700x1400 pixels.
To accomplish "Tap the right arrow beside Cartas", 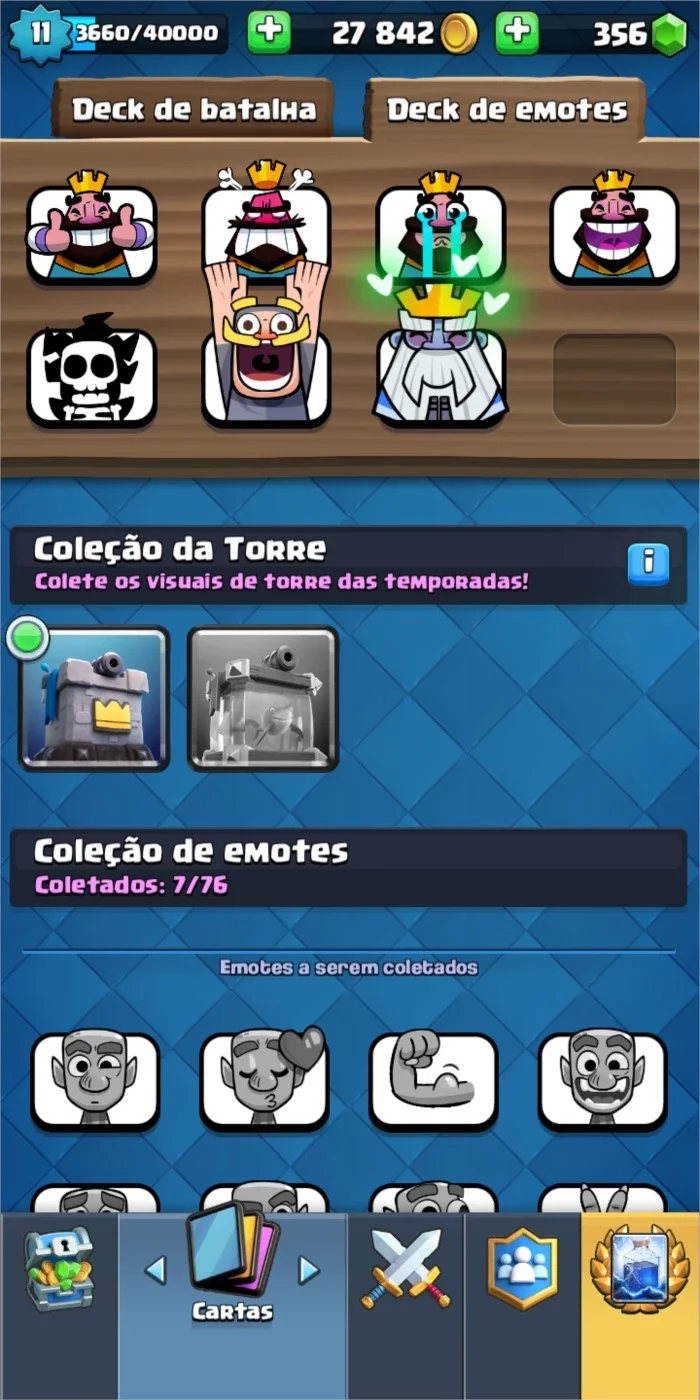I will (x=309, y=1270).
